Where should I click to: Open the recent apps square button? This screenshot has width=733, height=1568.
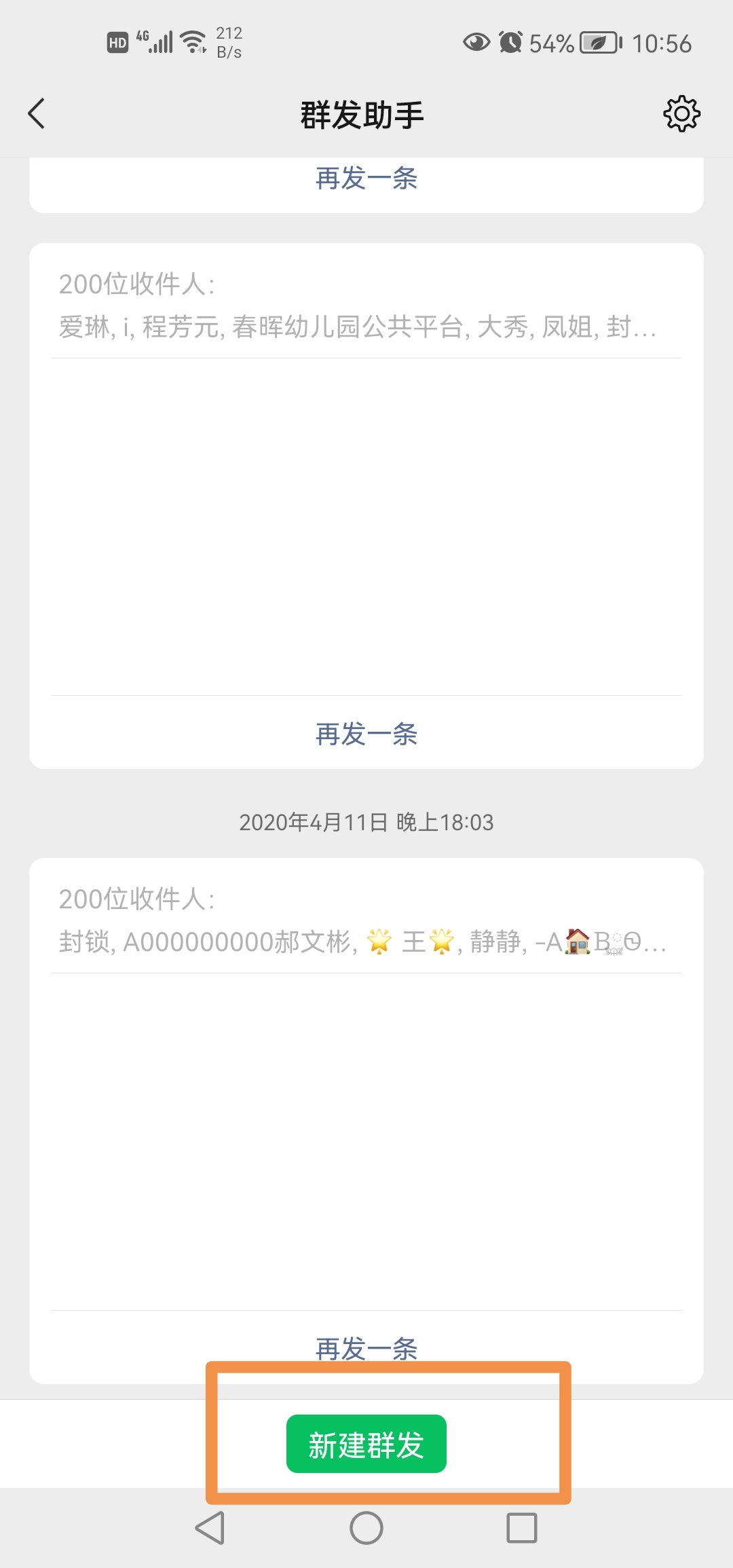(521, 1528)
